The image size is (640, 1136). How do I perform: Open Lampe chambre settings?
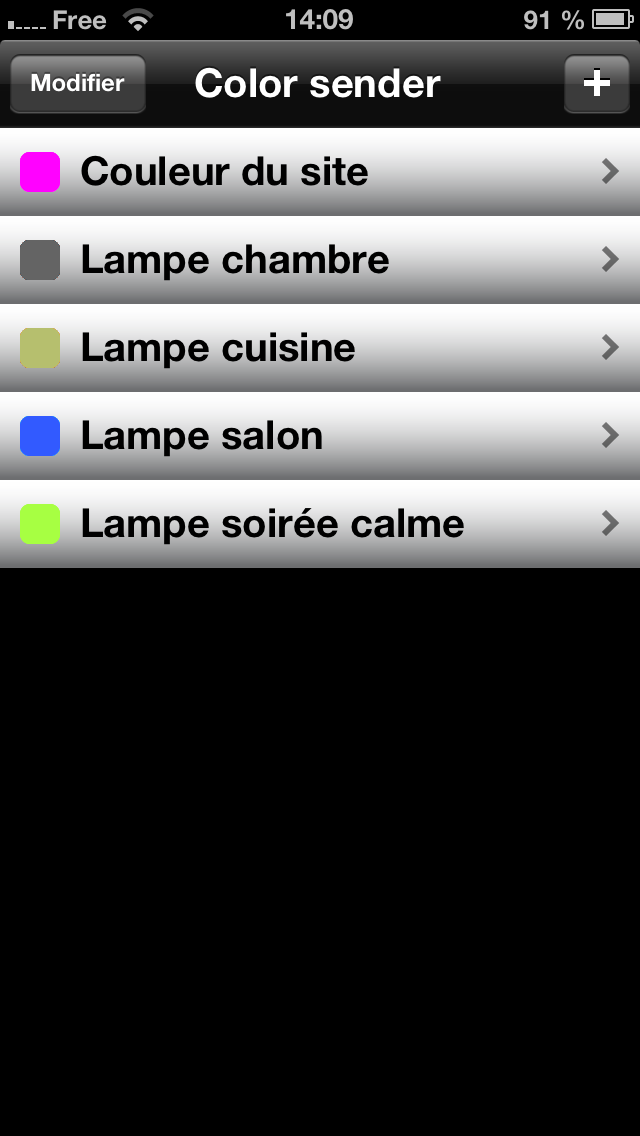pyautogui.click(x=320, y=260)
